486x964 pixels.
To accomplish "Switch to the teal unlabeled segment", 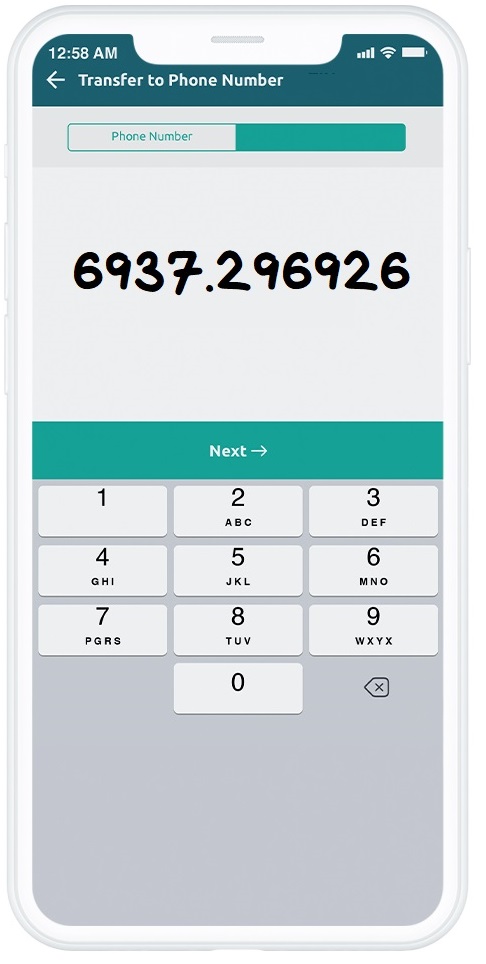I will pyautogui.click(x=321, y=137).
